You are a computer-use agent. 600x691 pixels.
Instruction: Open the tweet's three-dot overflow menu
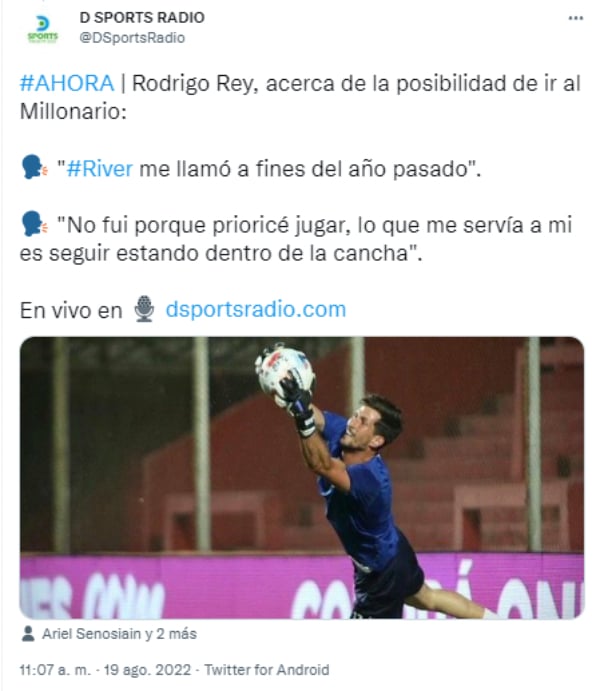click(575, 18)
